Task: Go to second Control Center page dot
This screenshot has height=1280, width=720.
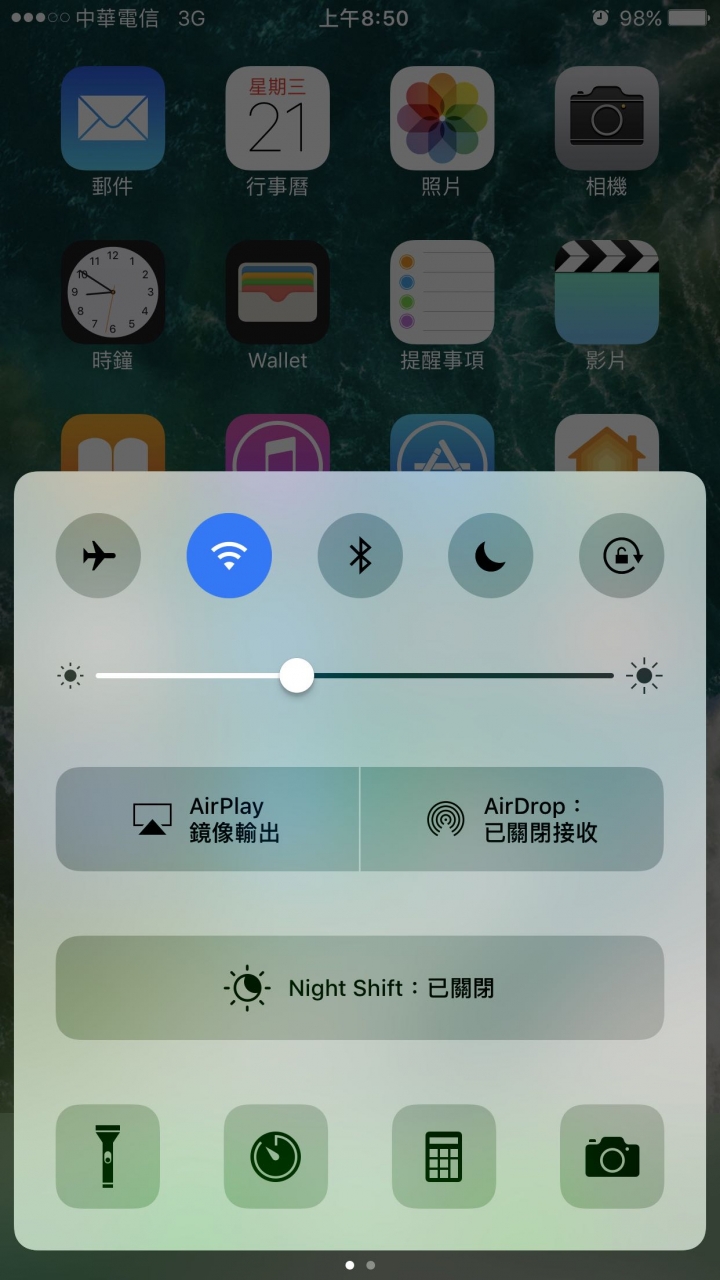Action: pos(371,1265)
